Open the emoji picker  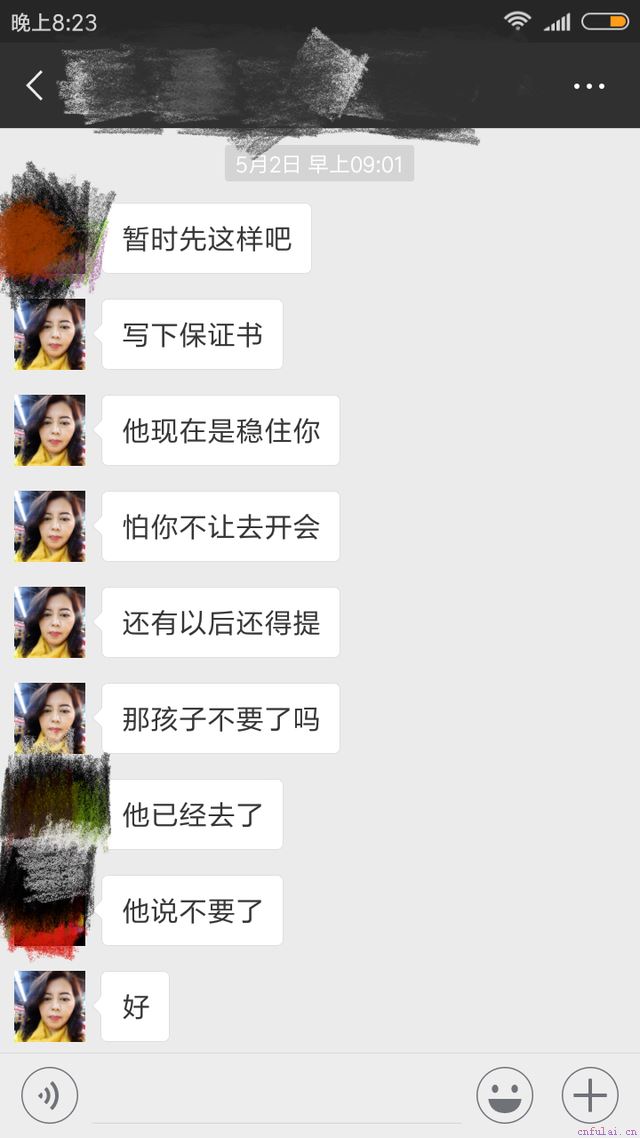[x=504, y=1096]
